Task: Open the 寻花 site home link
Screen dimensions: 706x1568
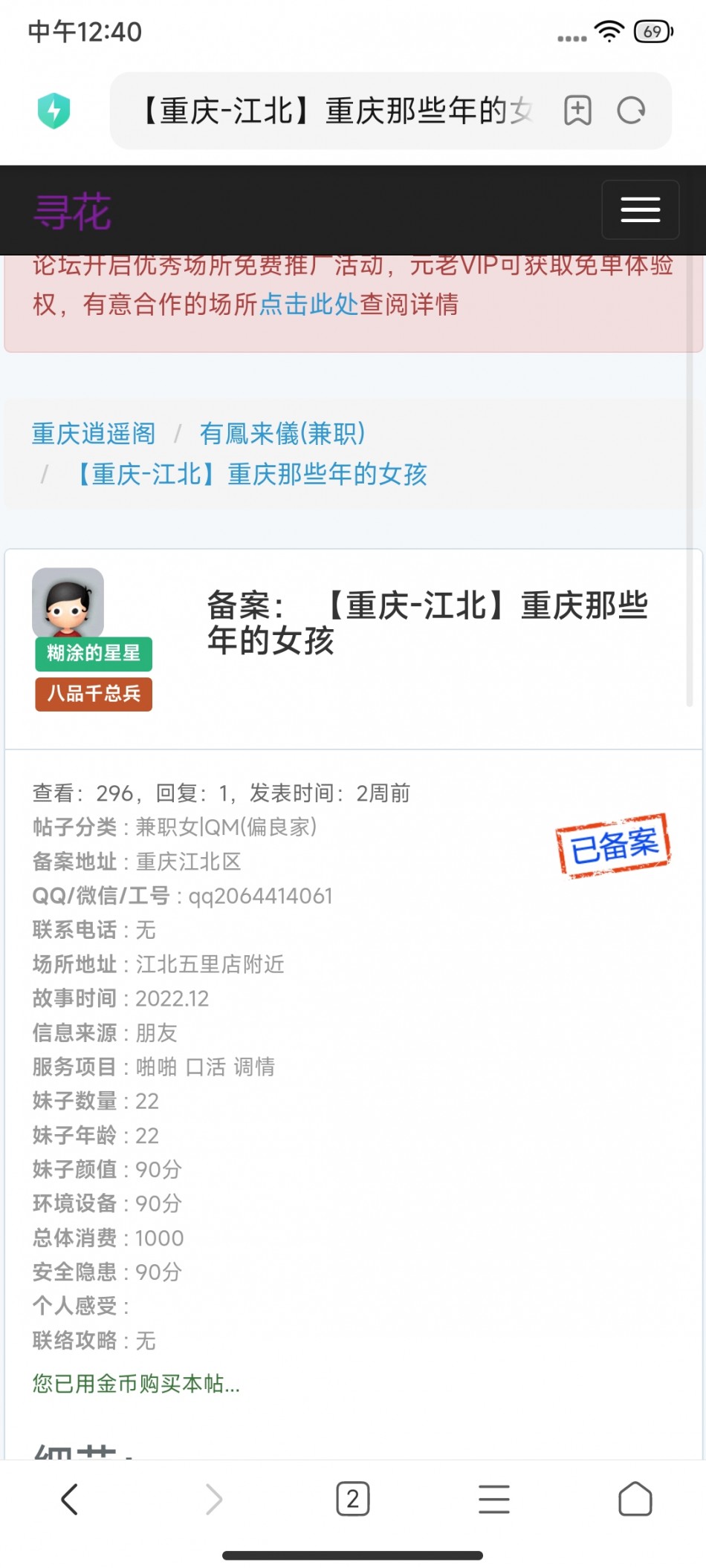Action: (73, 212)
